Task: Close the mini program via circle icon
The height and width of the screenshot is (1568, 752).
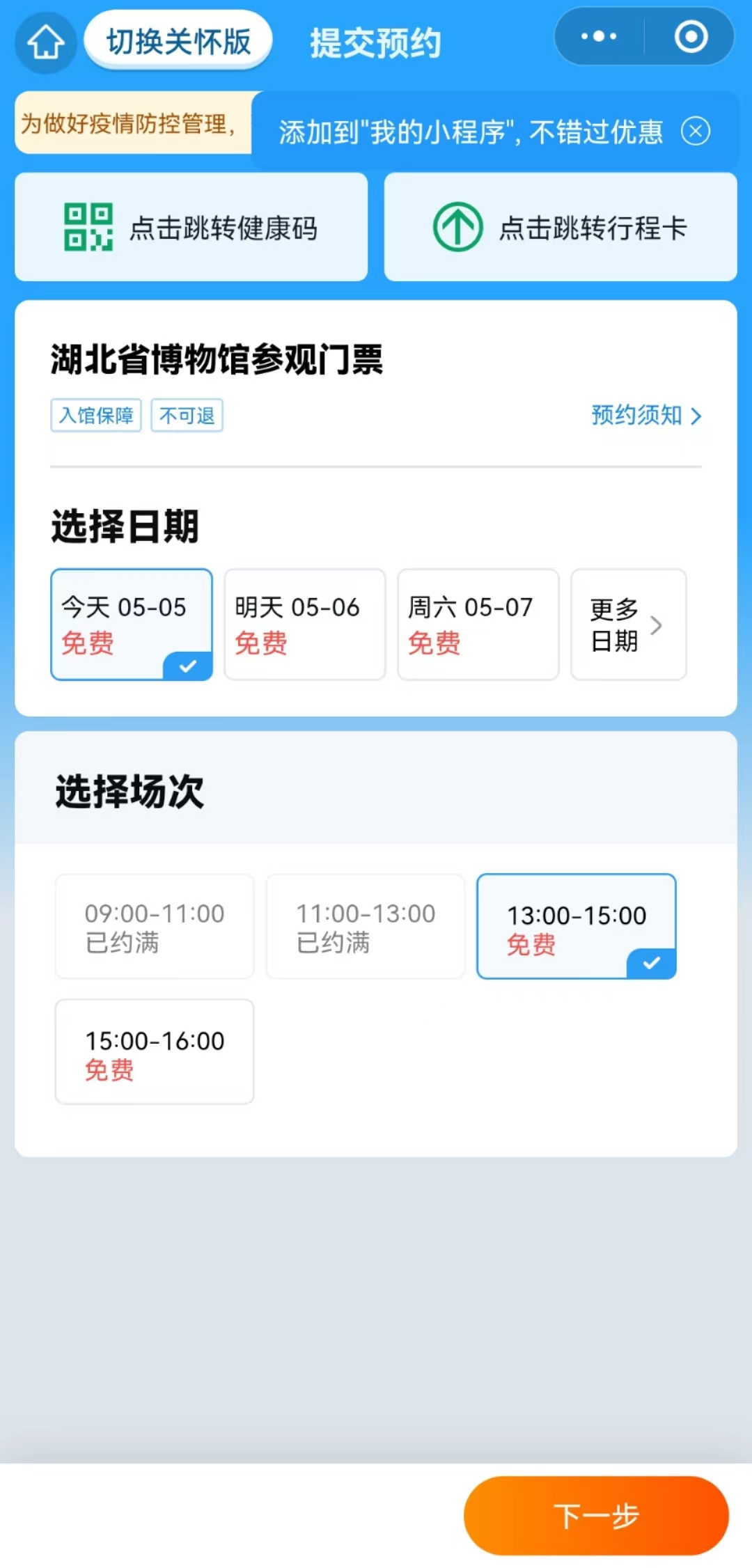Action: 691,36
